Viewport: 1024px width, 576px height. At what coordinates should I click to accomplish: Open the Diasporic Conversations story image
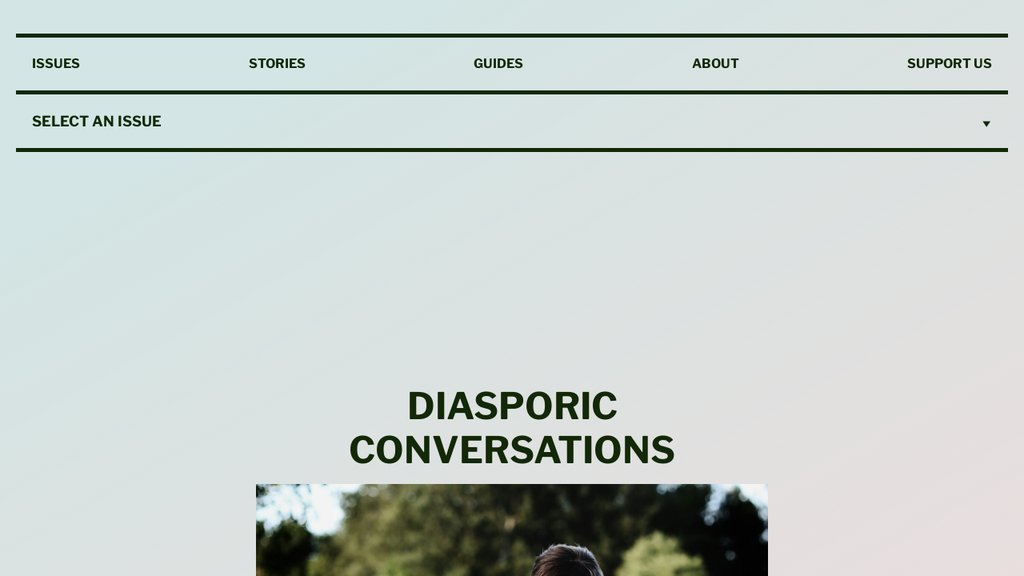pos(511,530)
